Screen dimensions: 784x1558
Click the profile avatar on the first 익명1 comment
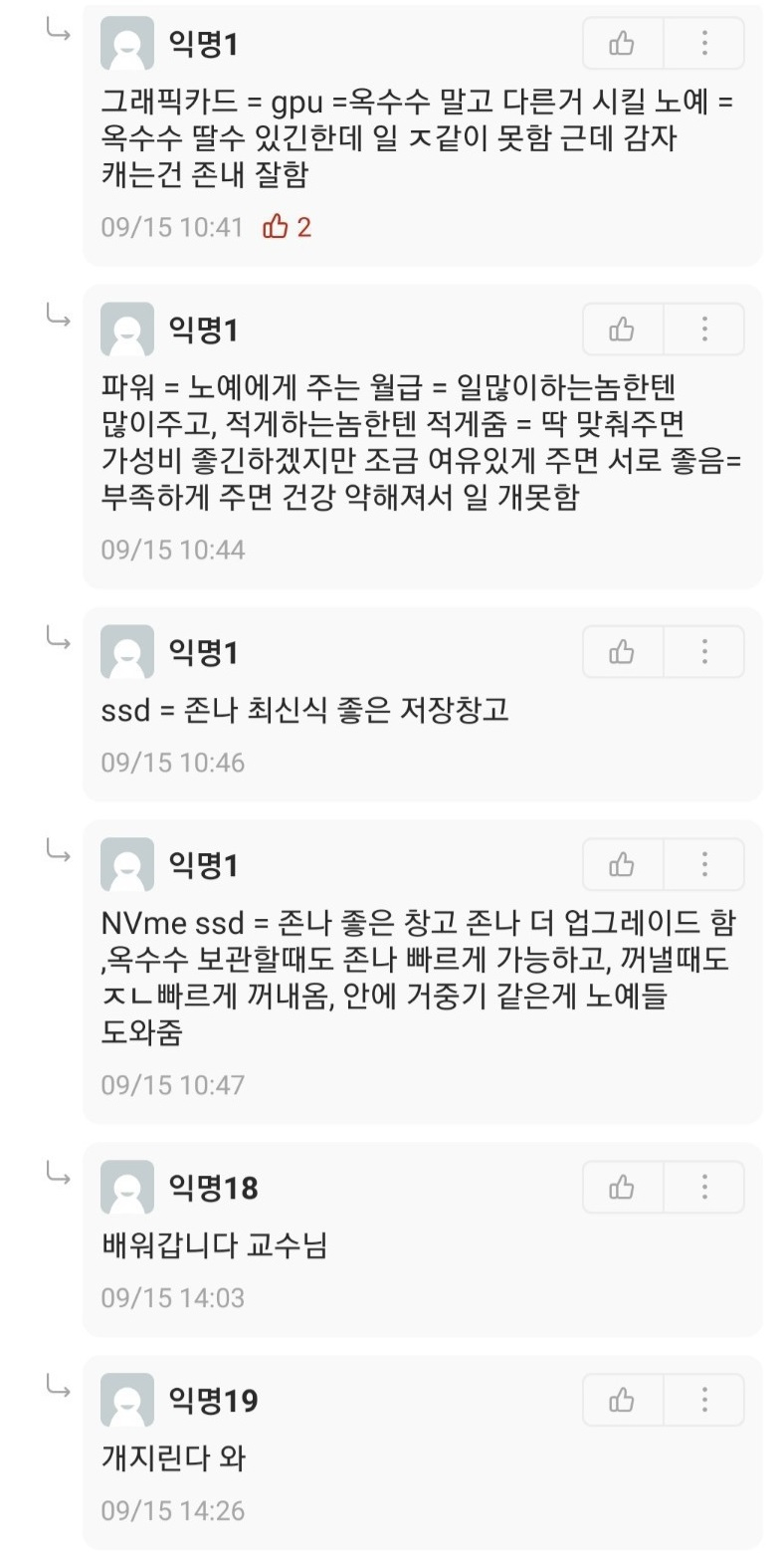pyautogui.click(x=126, y=42)
